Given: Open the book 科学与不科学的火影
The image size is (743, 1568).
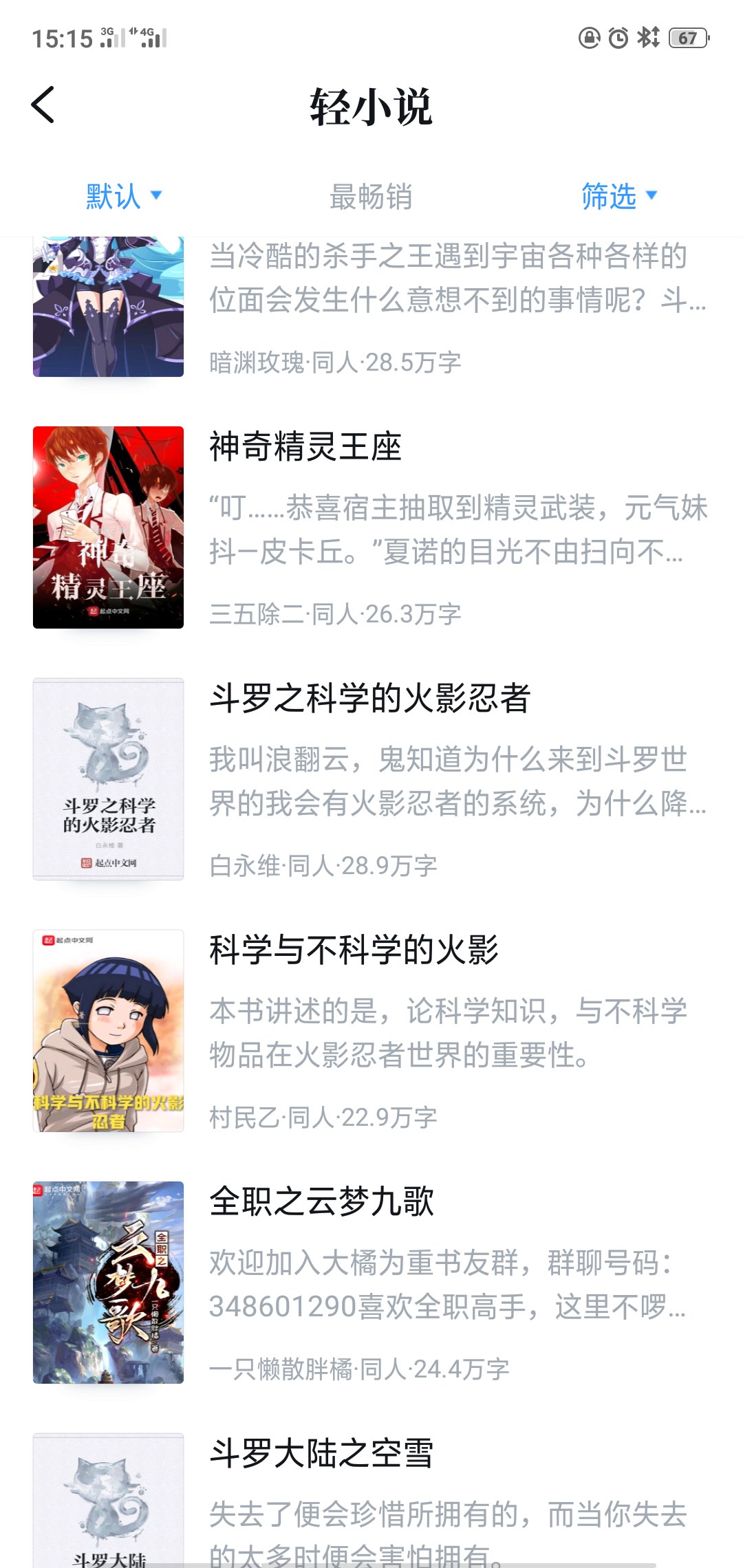Looking at the screenshot, I should 371,1031.
